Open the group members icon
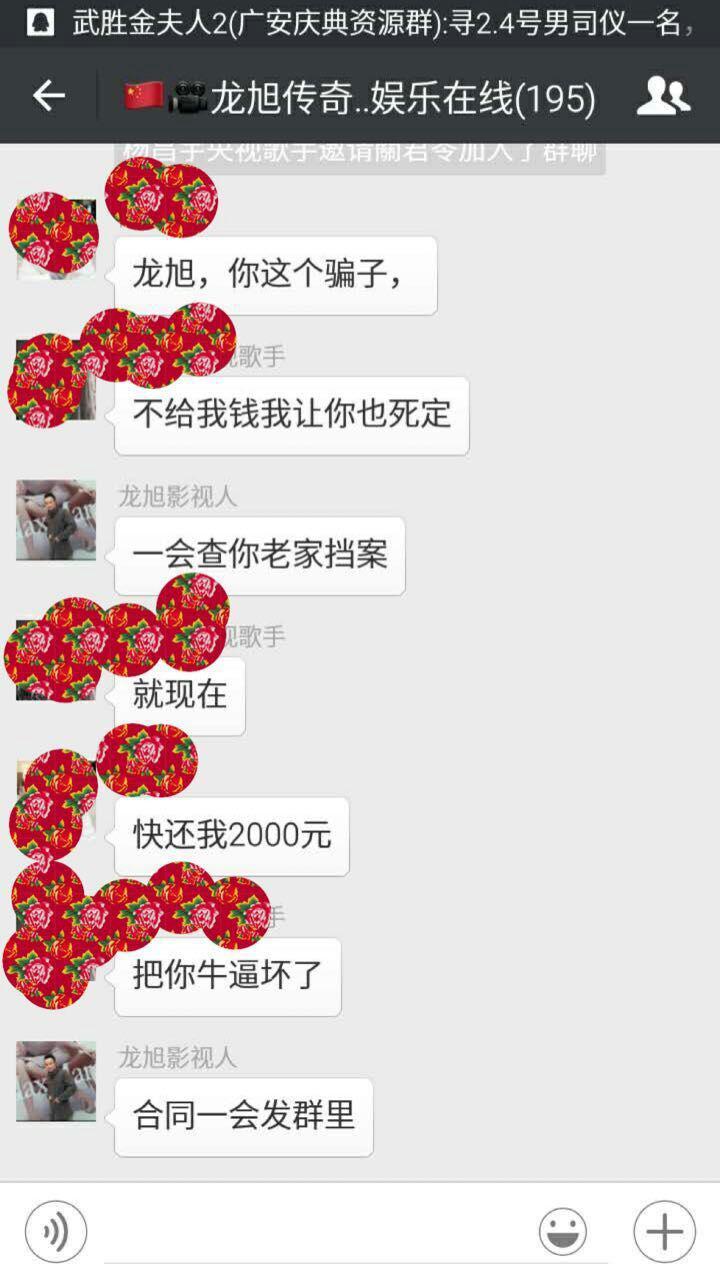The height and width of the screenshot is (1280, 720). [663, 96]
